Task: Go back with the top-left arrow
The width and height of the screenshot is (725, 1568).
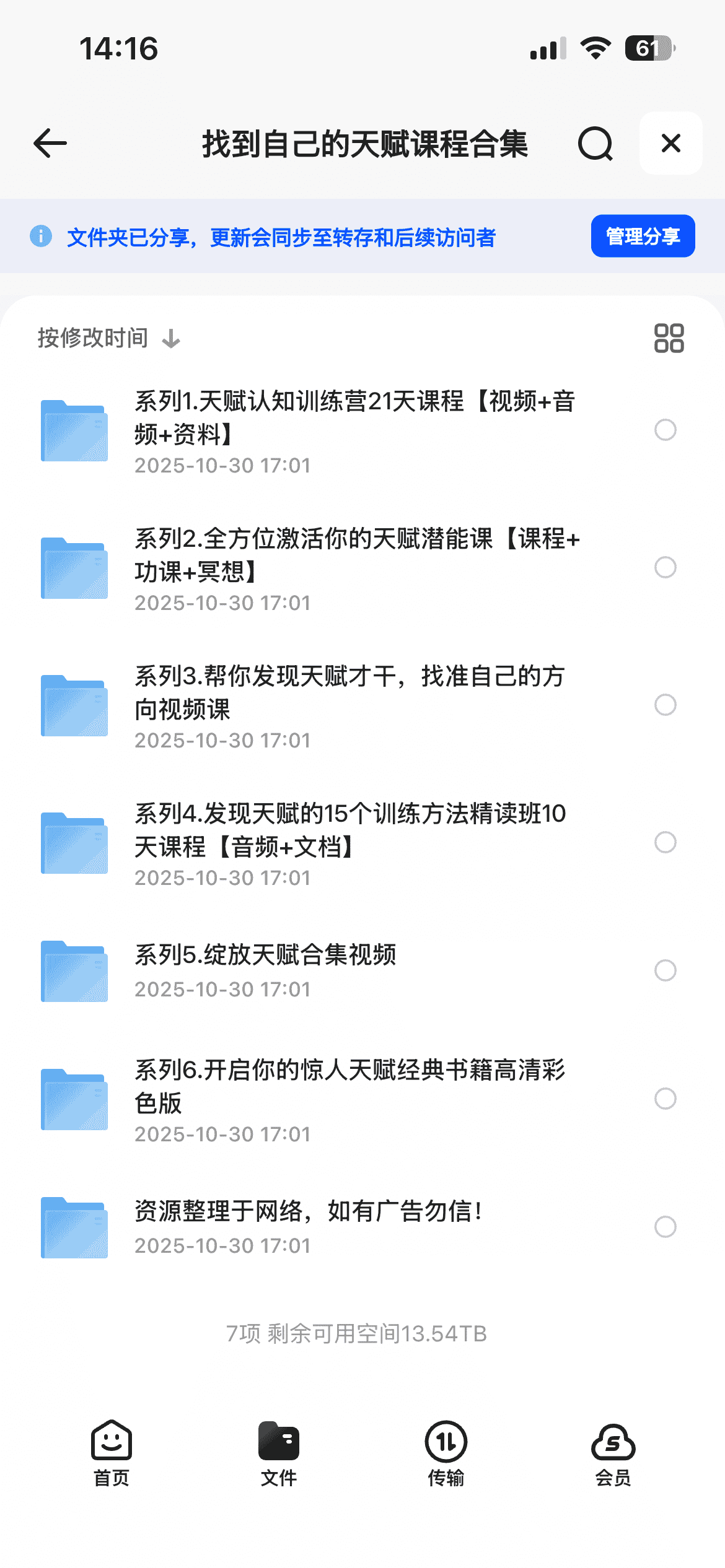Action: [x=50, y=144]
